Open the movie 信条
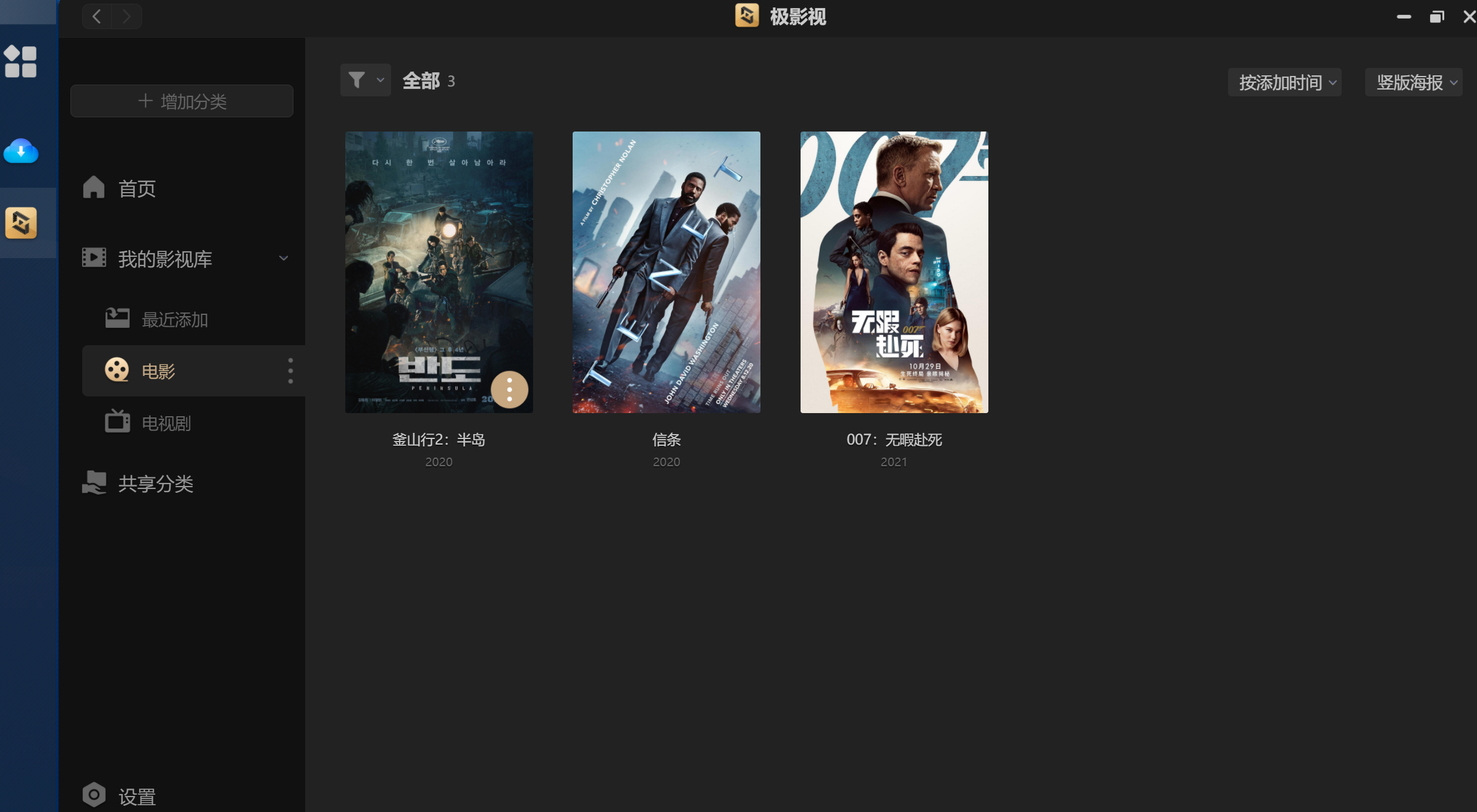1477x812 pixels. [x=666, y=272]
